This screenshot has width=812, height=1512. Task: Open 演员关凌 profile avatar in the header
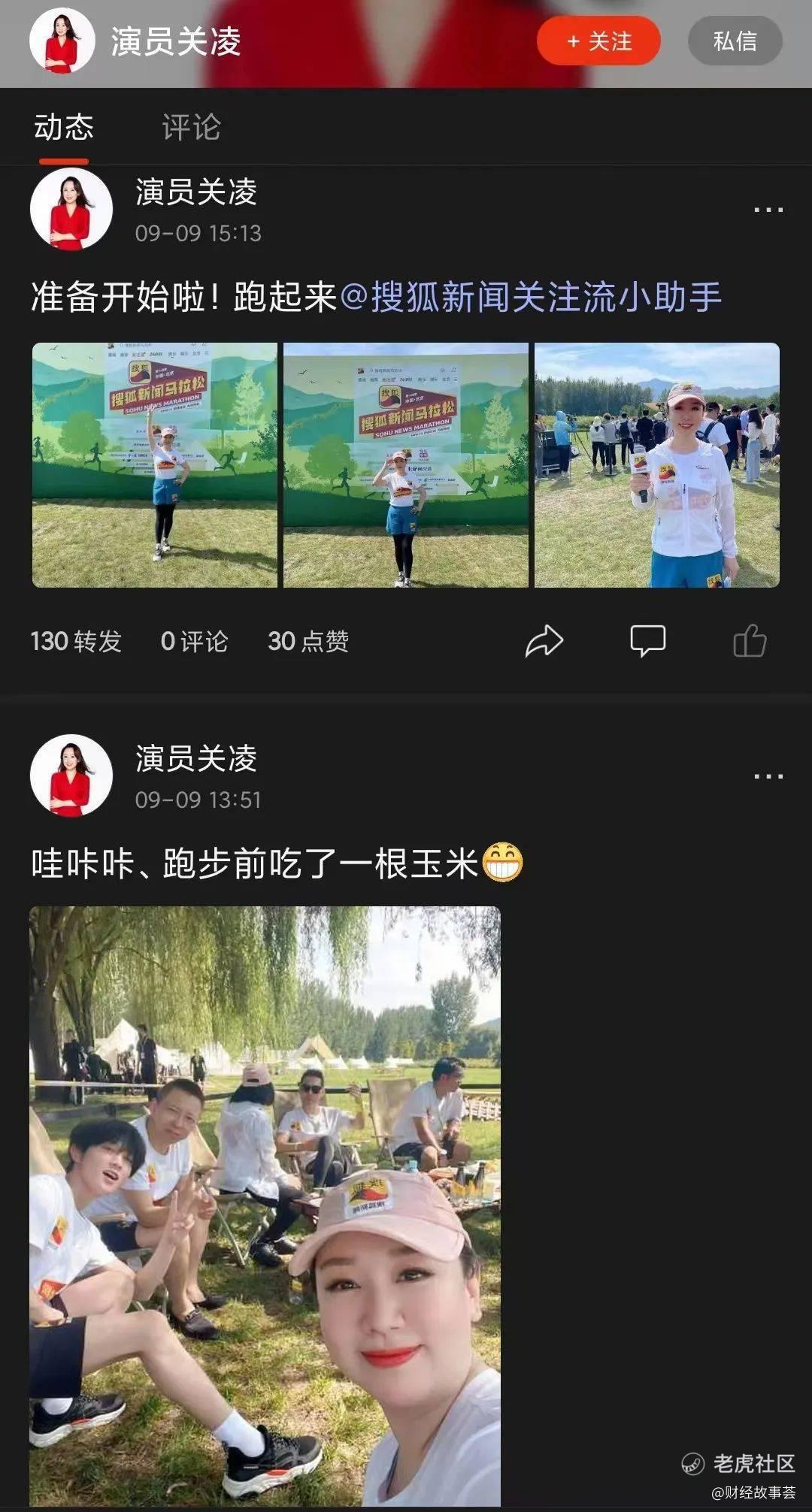(x=62, y=41)
